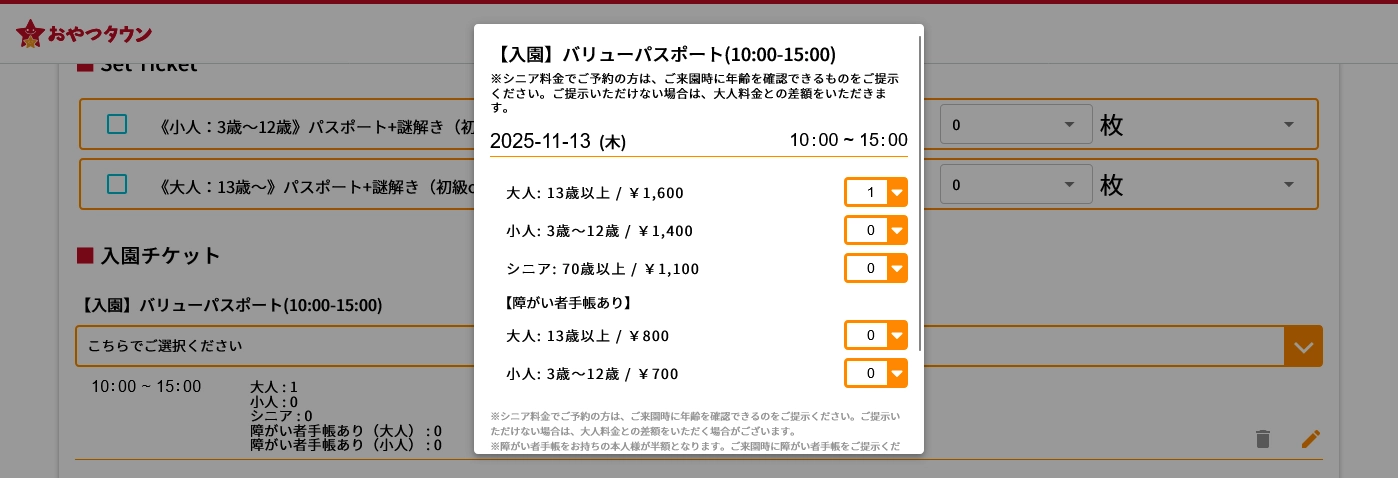Open quantity dropdown for シニア ¥1,100
Image resolution: width=1398 pixels, height=478 pixels.
(876, 268)
